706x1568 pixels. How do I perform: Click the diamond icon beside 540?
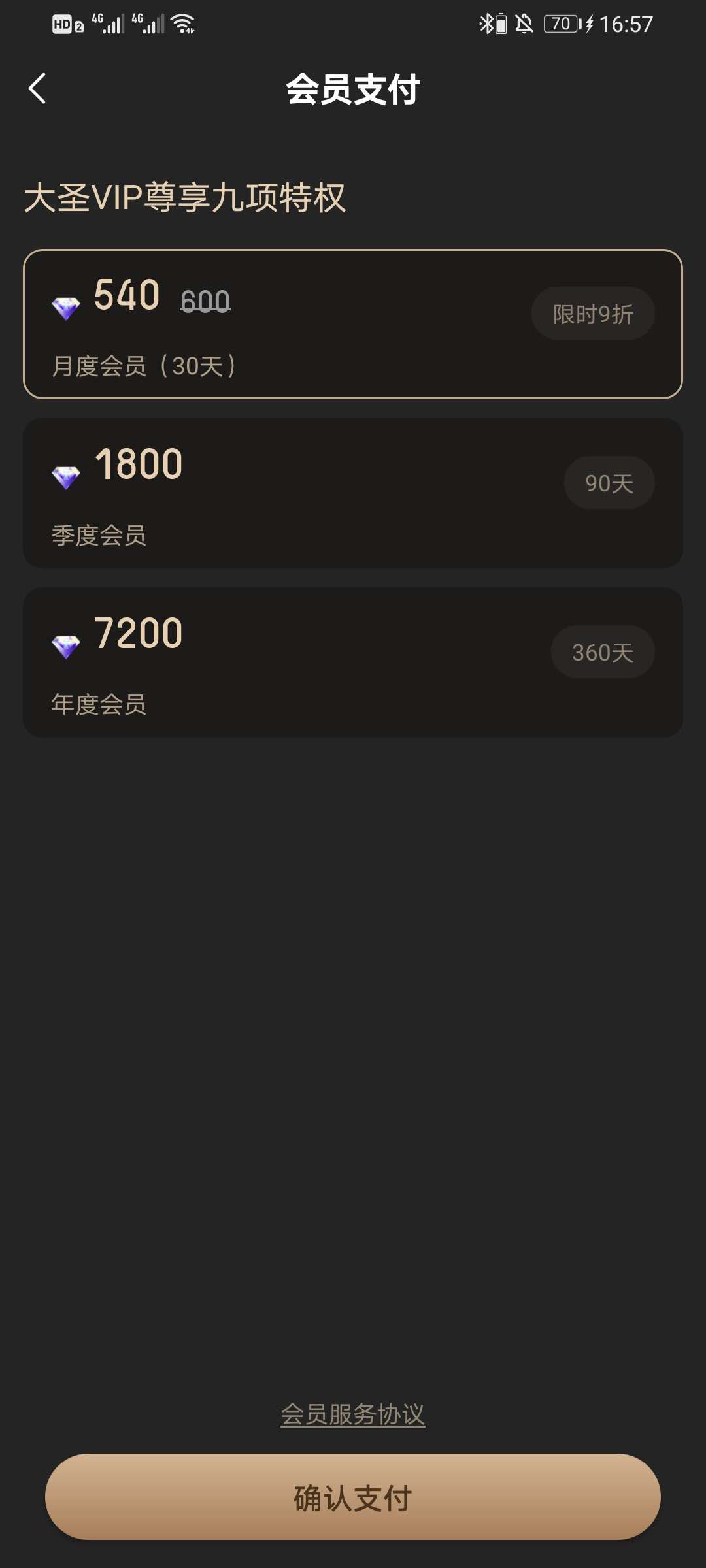(67, 302)
